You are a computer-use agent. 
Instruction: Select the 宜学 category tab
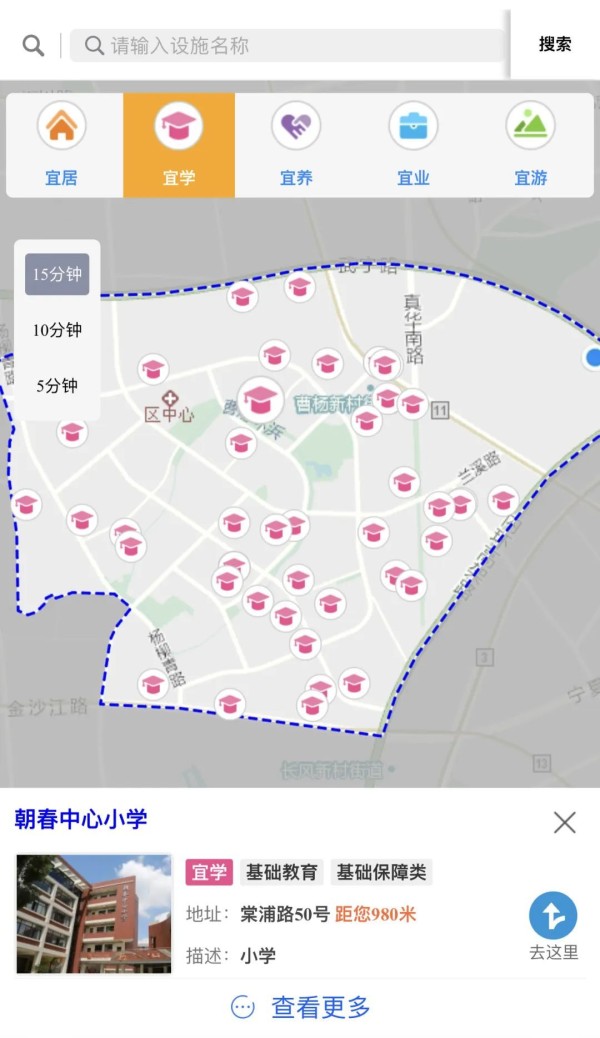[x=179, y=146]
